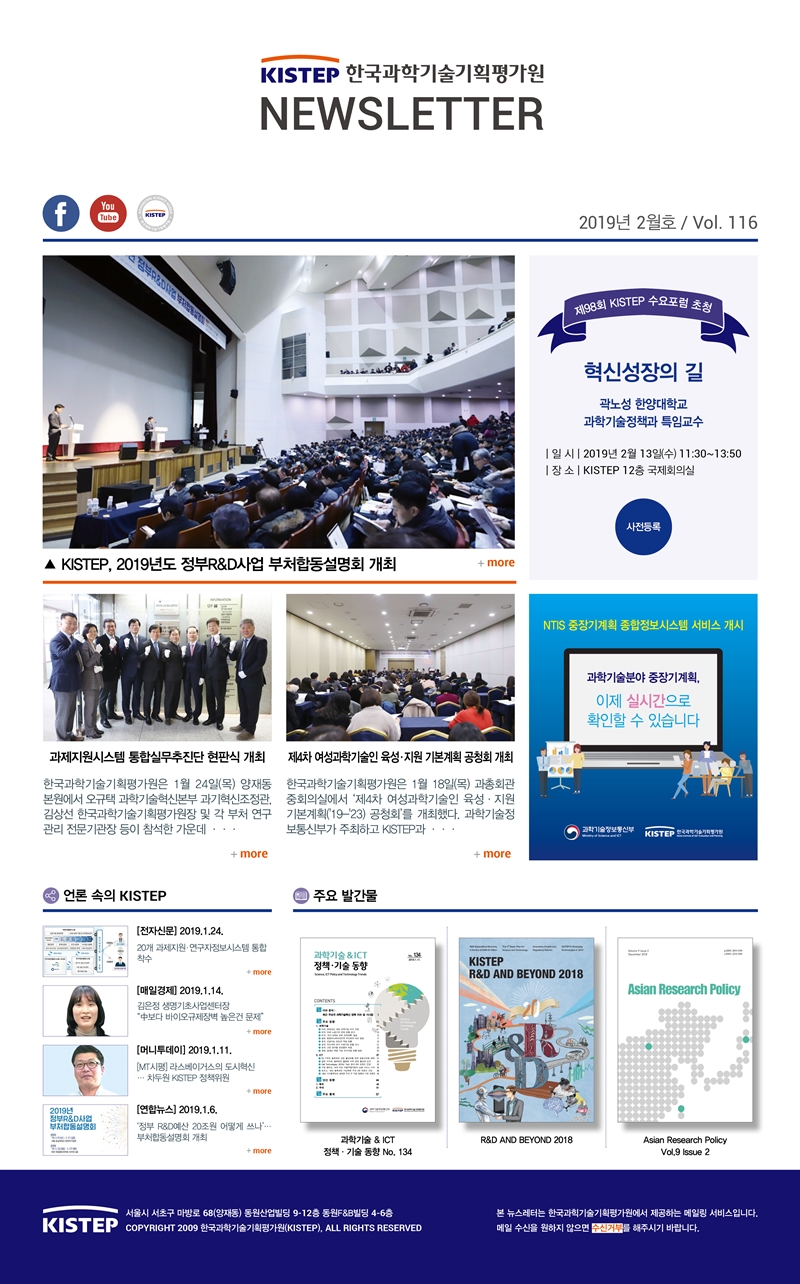Screen dimensions: 800x1284
Task: Open 과학기술 & ICT 정책·기술 동향 No. 134
Action: click(367, 1030)
